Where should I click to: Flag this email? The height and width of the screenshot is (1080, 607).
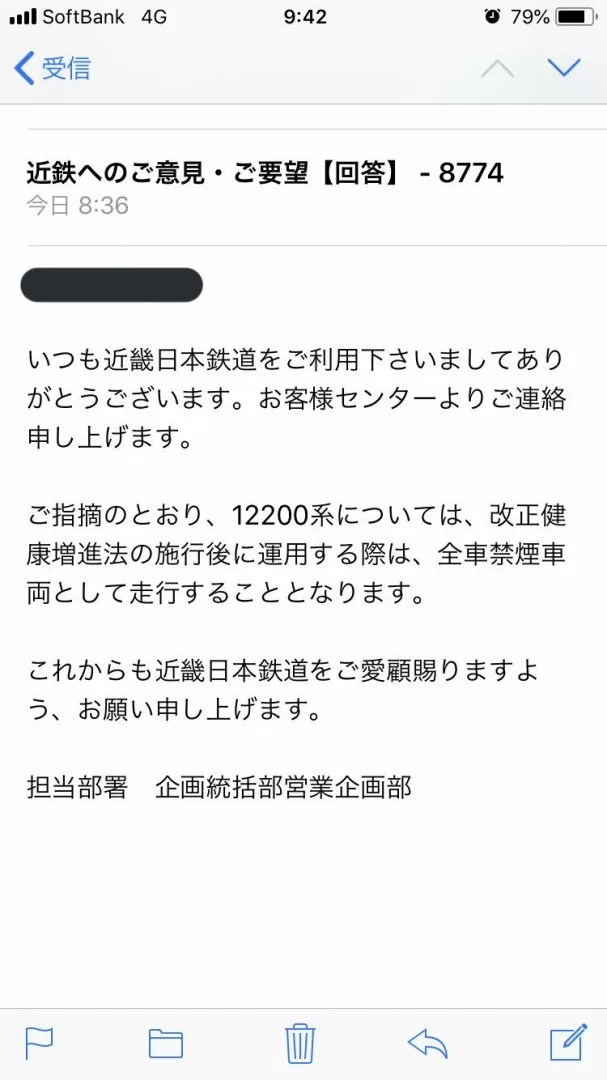(39, 1043)
